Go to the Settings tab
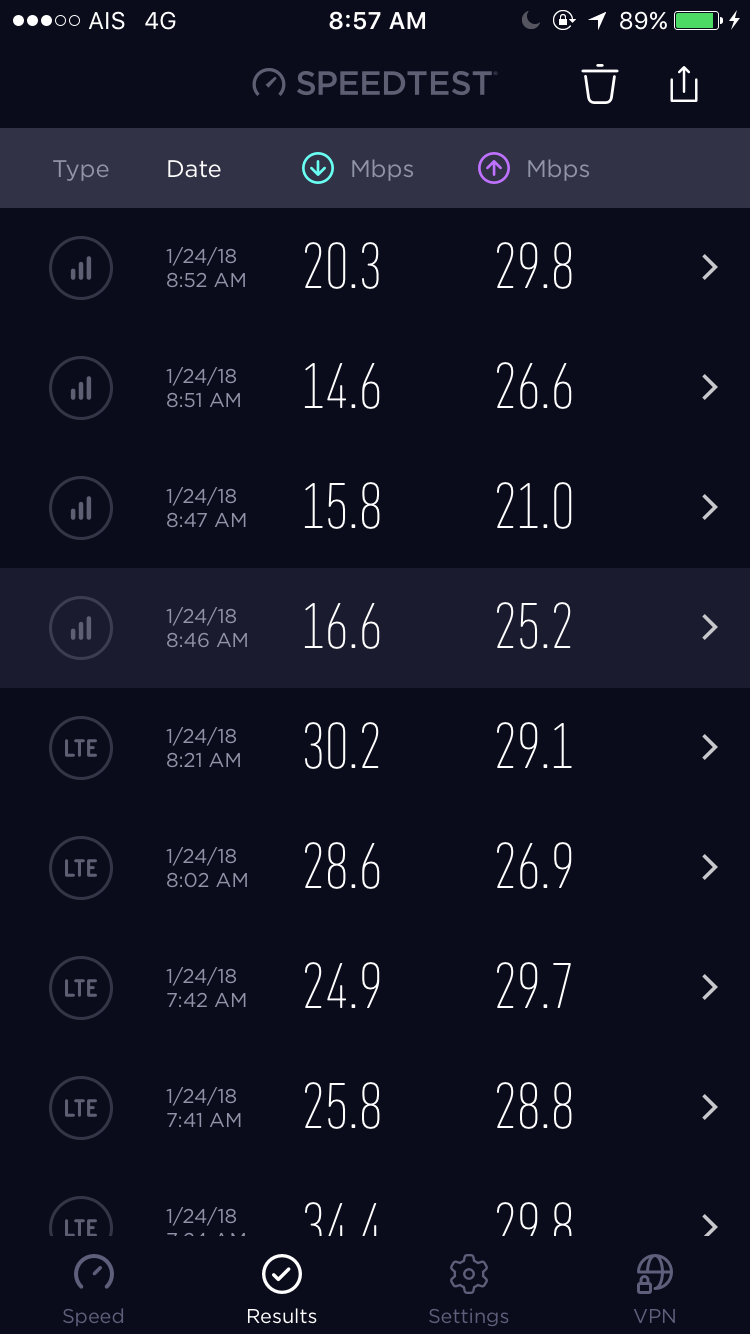This screenshot has width=750, height=1334. pyautogui.click(x=468, y=1289)
